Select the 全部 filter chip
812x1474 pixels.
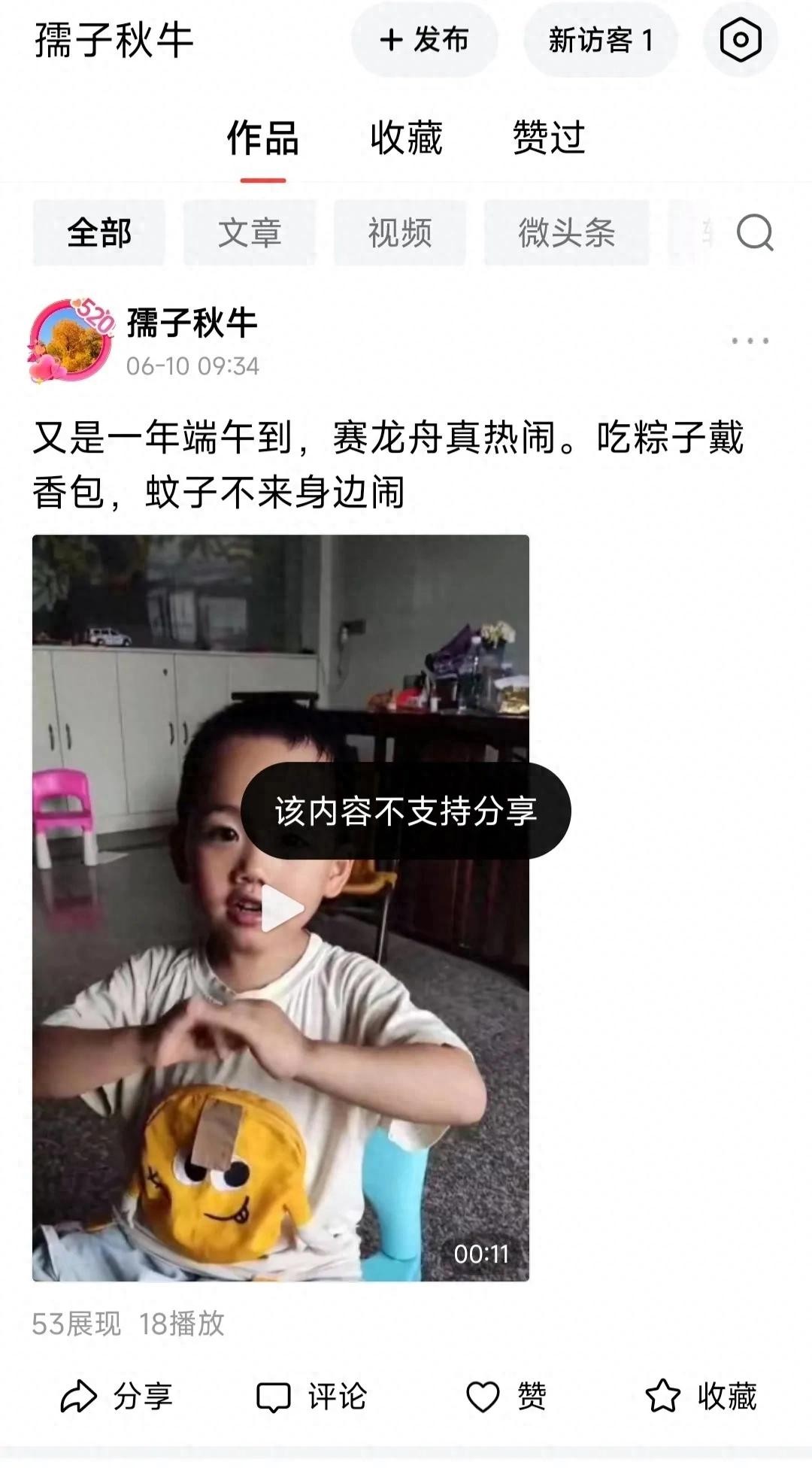click(99, 233)
